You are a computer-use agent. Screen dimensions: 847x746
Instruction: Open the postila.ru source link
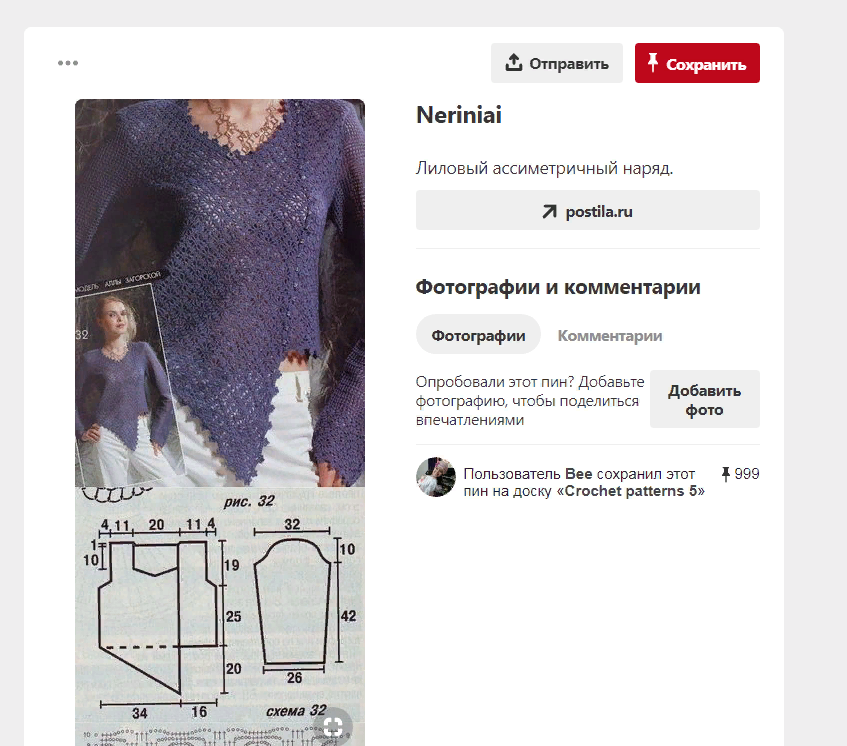tap(587, 211)
